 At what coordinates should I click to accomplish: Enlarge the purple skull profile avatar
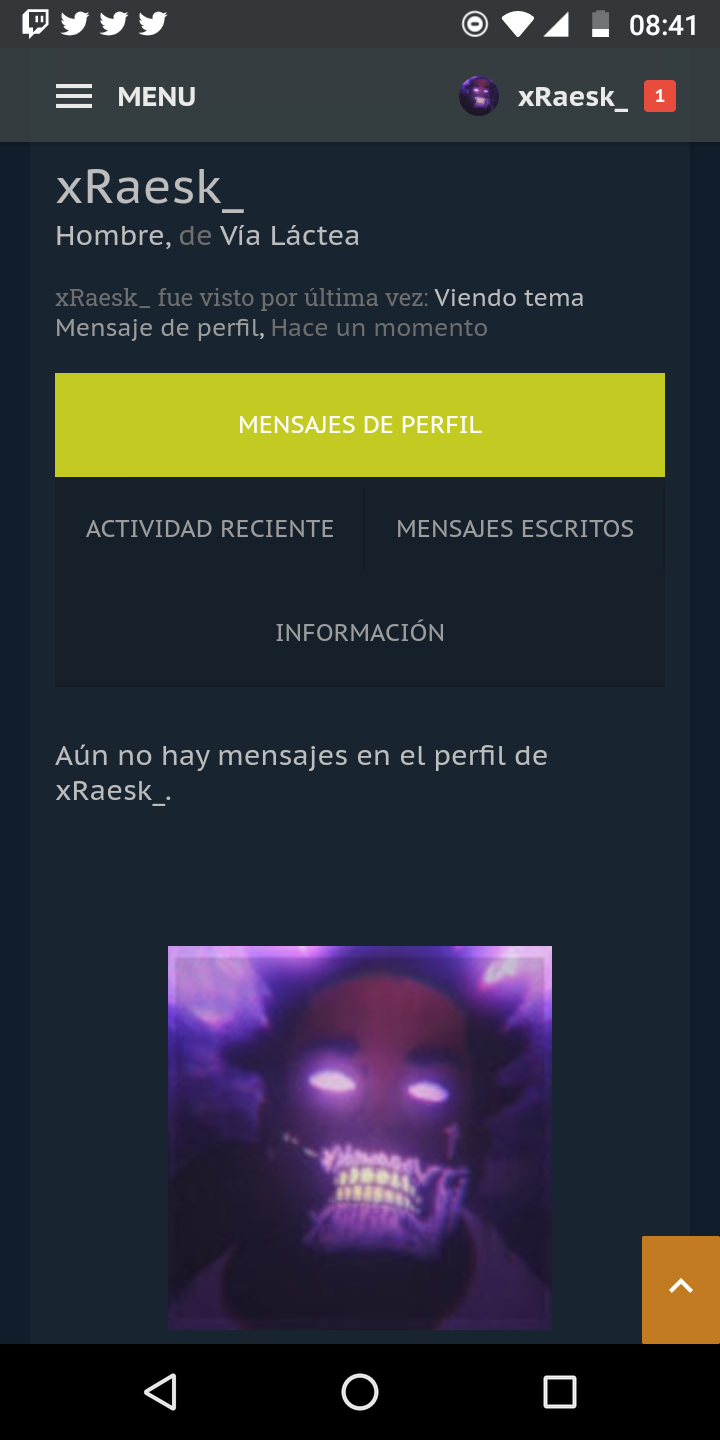pyautogui.click(x=360, y=1137)
